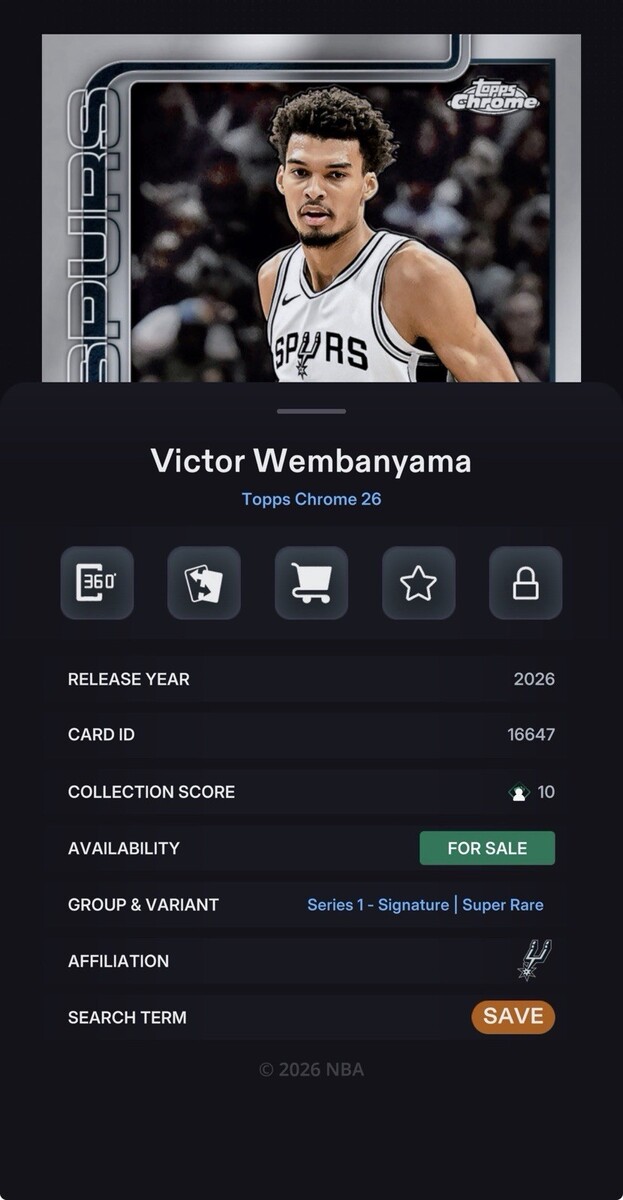
Task: Tap the sheet drag handle
Action: [311, 411]
